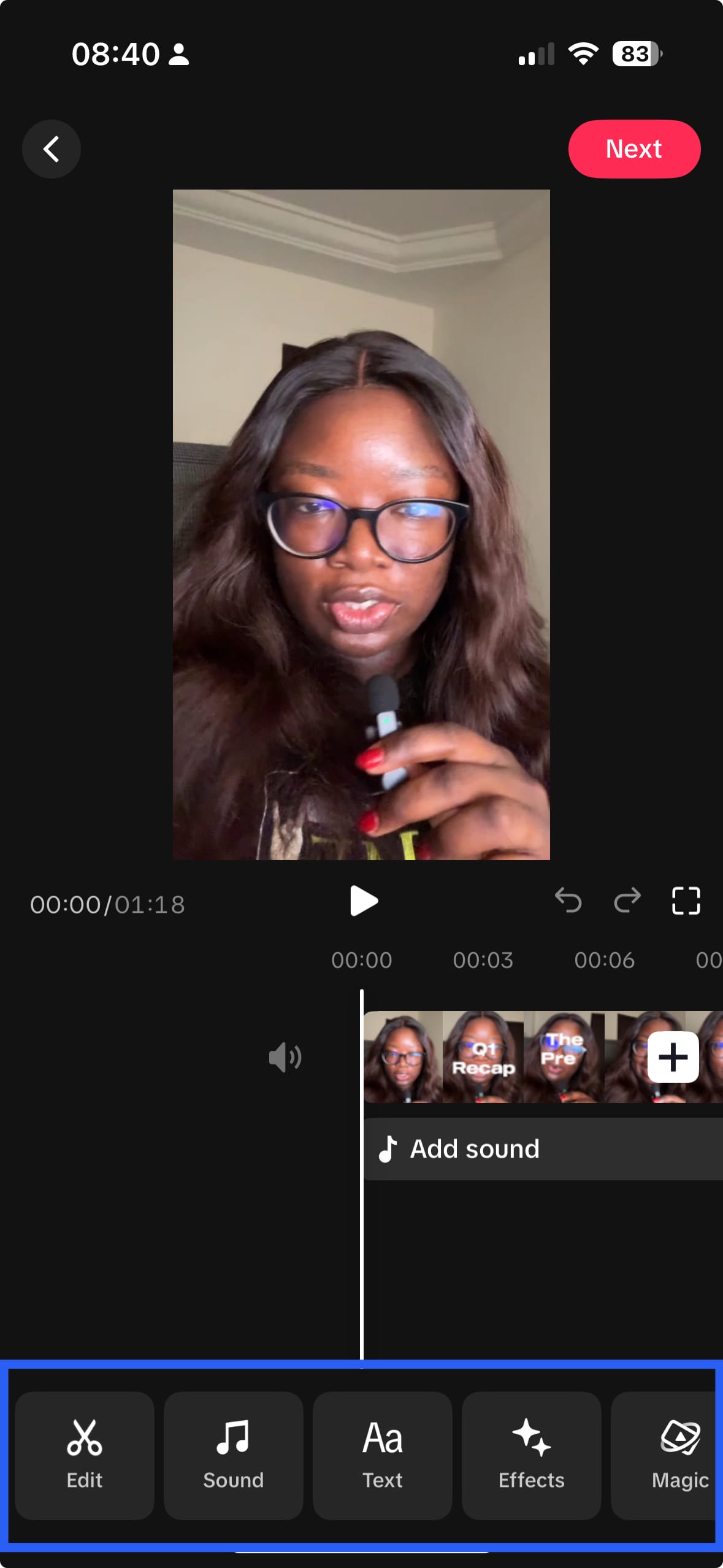Viewport: 723px width, 1568px height.
Task: Open the Edit tool
Action: click(x=85, y=1455)
